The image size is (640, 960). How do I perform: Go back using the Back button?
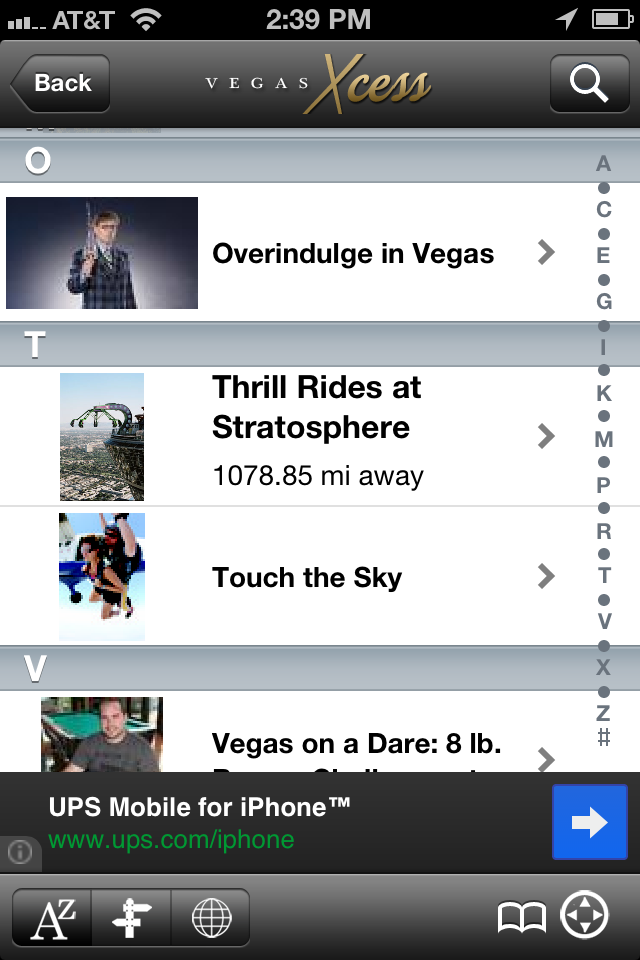(x=60, y=84)
